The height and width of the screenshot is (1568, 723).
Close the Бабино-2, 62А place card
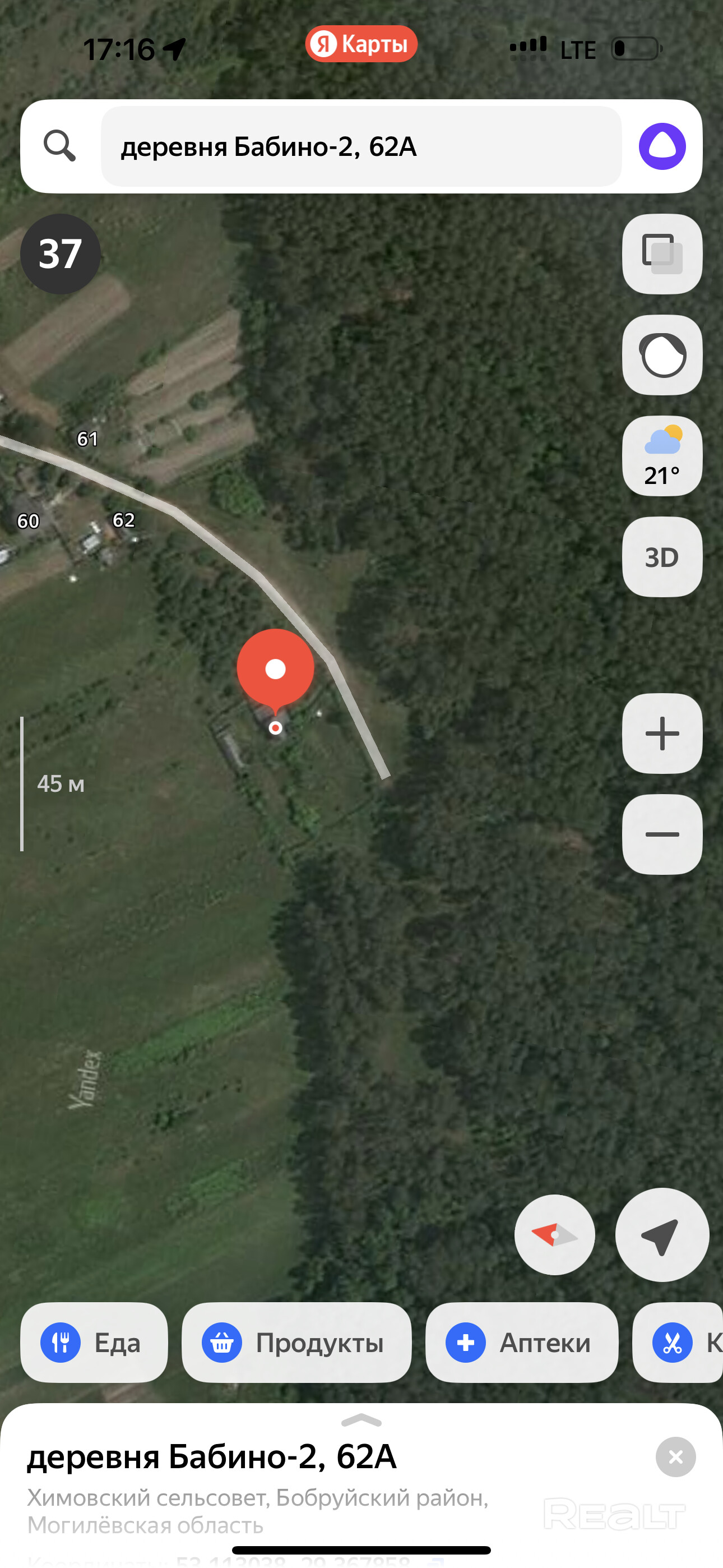point(675,1456)
